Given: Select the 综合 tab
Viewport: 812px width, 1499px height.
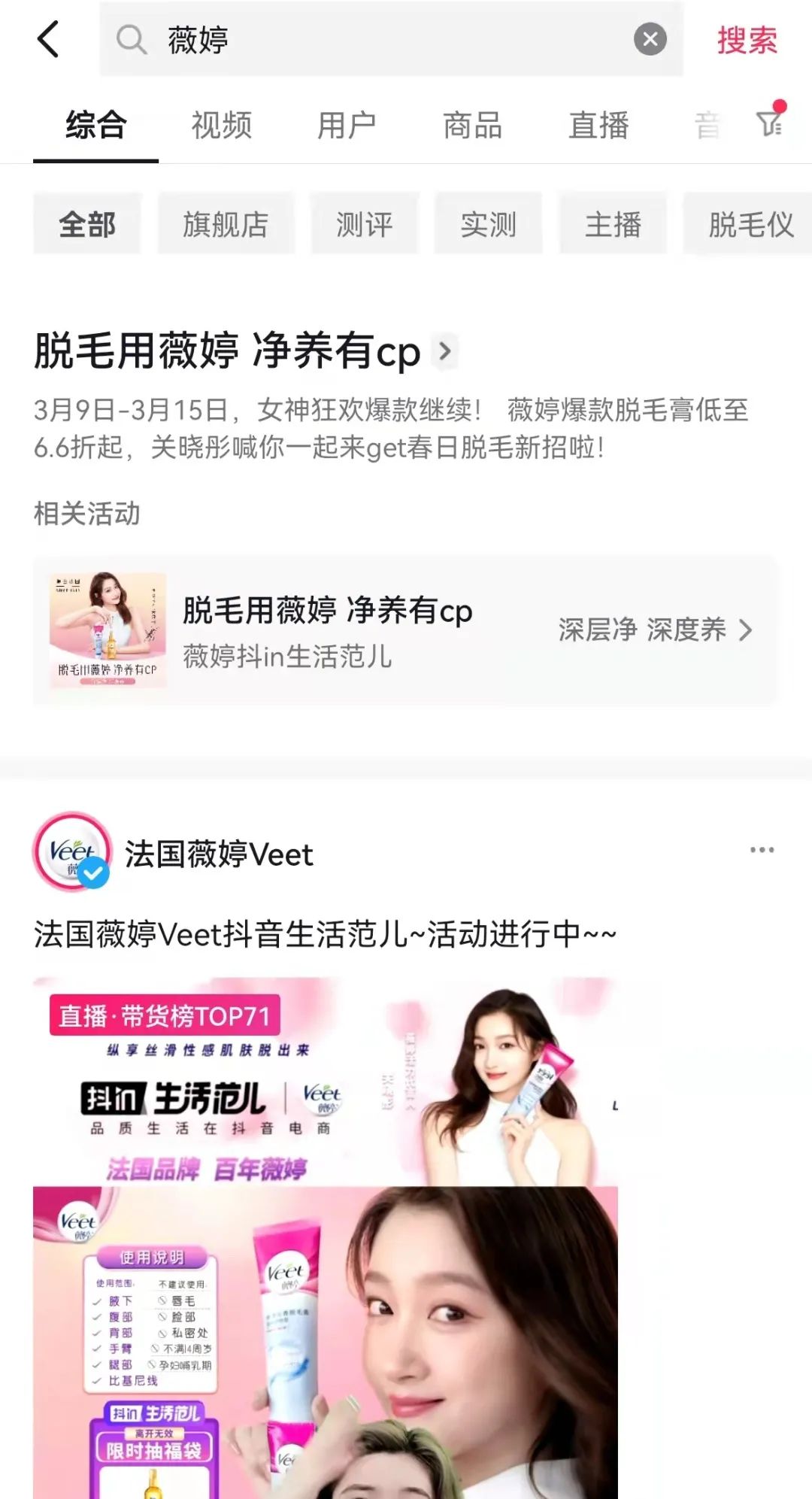Looking at the screenshot, I should [x=95, y=125].
